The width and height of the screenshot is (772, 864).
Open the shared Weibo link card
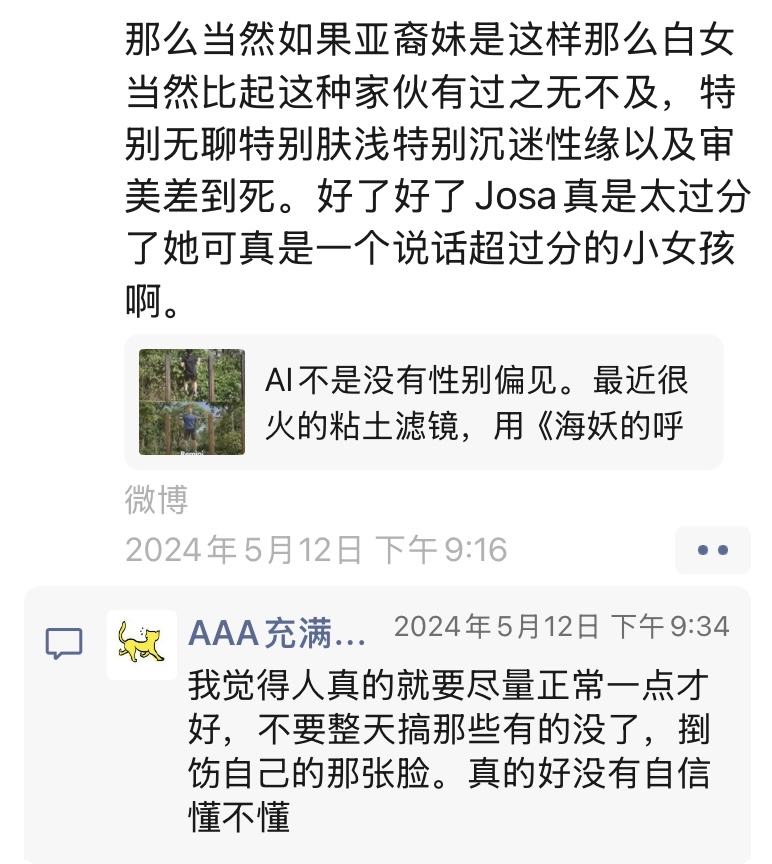423,402
